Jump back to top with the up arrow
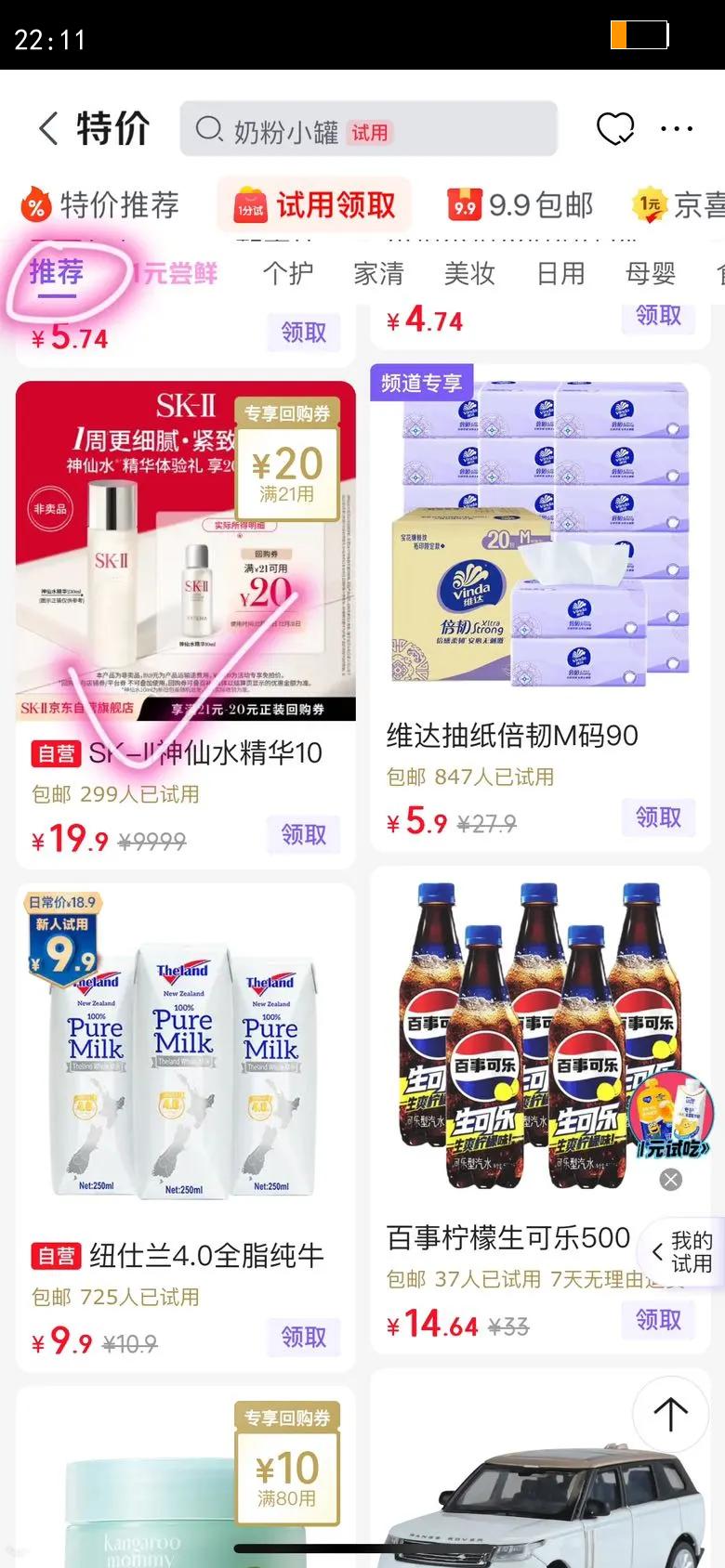 point(670,1414)
